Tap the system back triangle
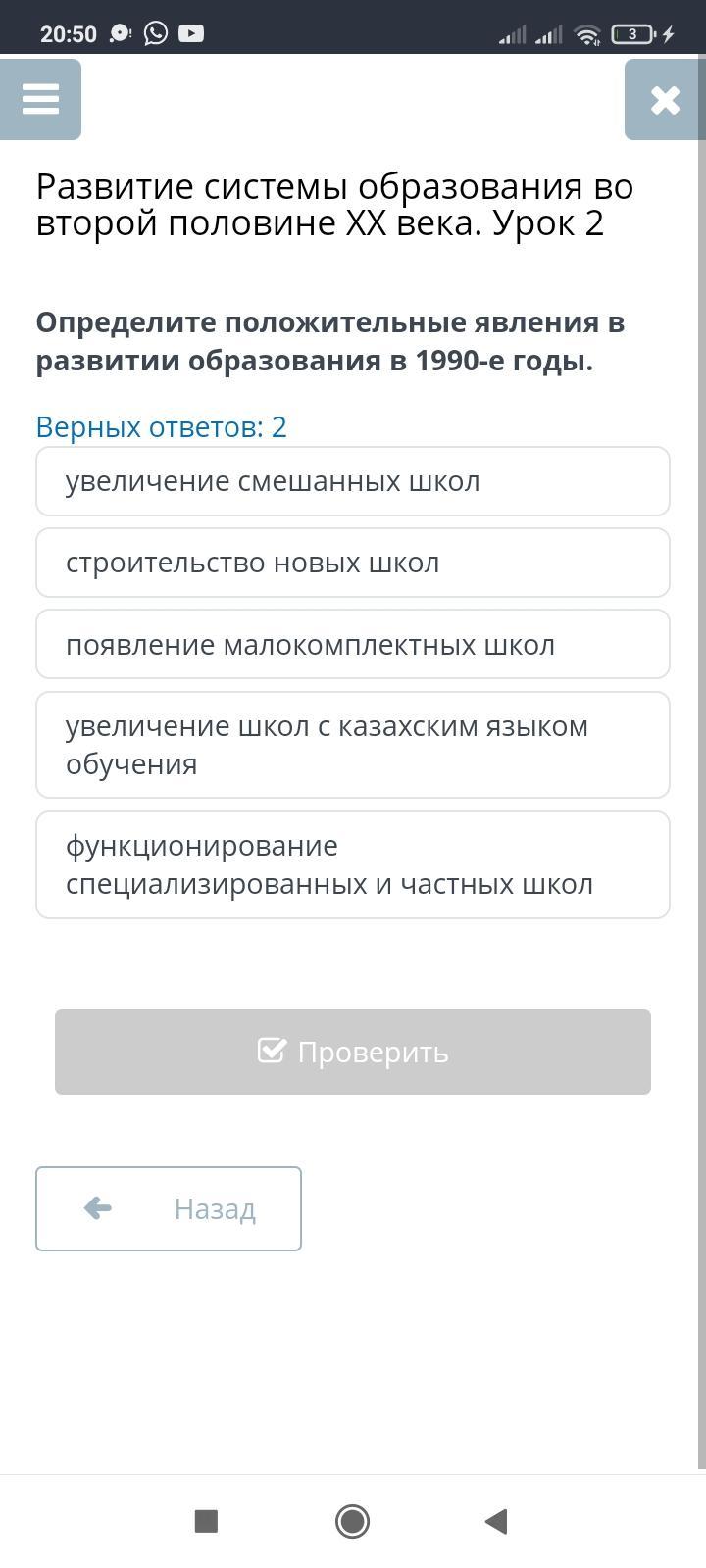The height and width of the screenshot is (1568, 706). click(496, 1521)
